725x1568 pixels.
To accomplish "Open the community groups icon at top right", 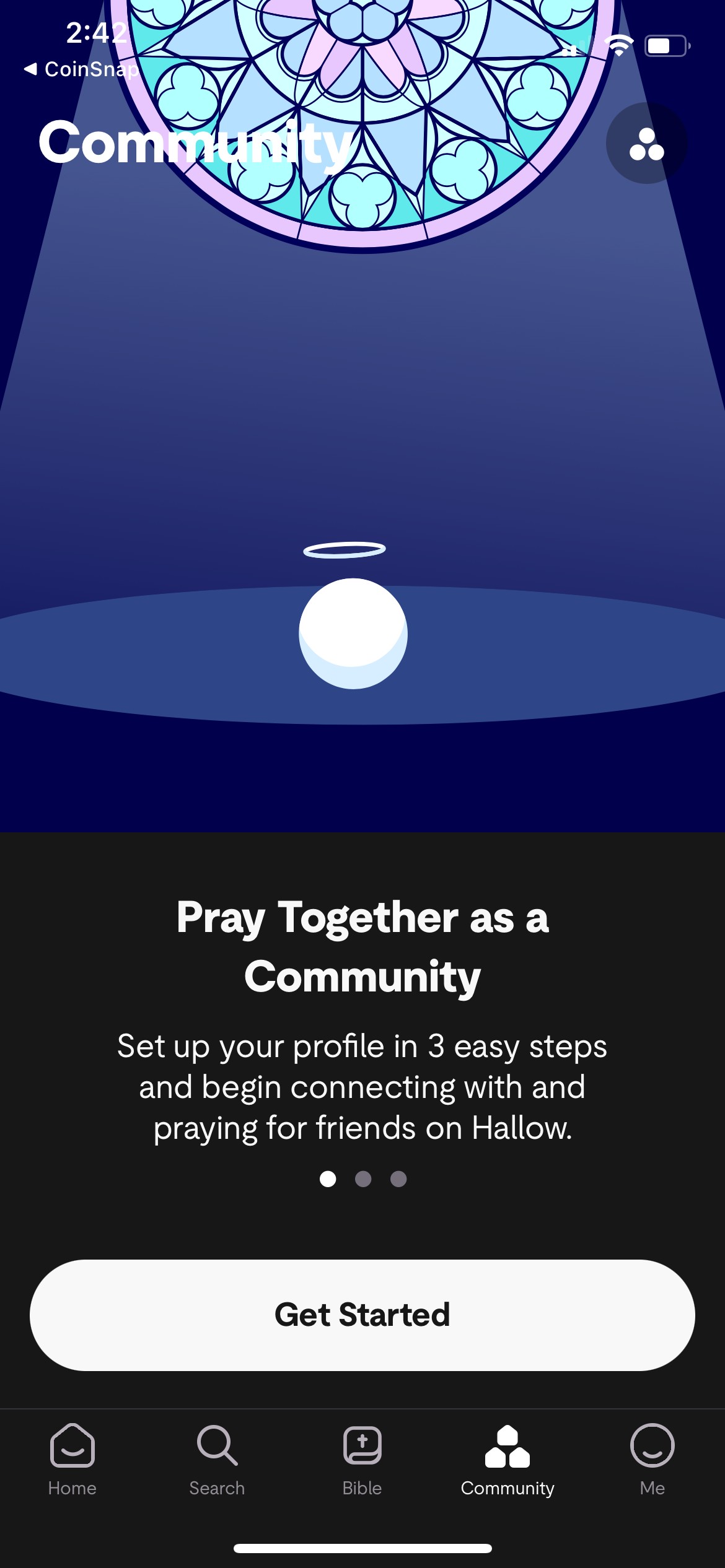I will pyautogui.click(x=646, y=144).
